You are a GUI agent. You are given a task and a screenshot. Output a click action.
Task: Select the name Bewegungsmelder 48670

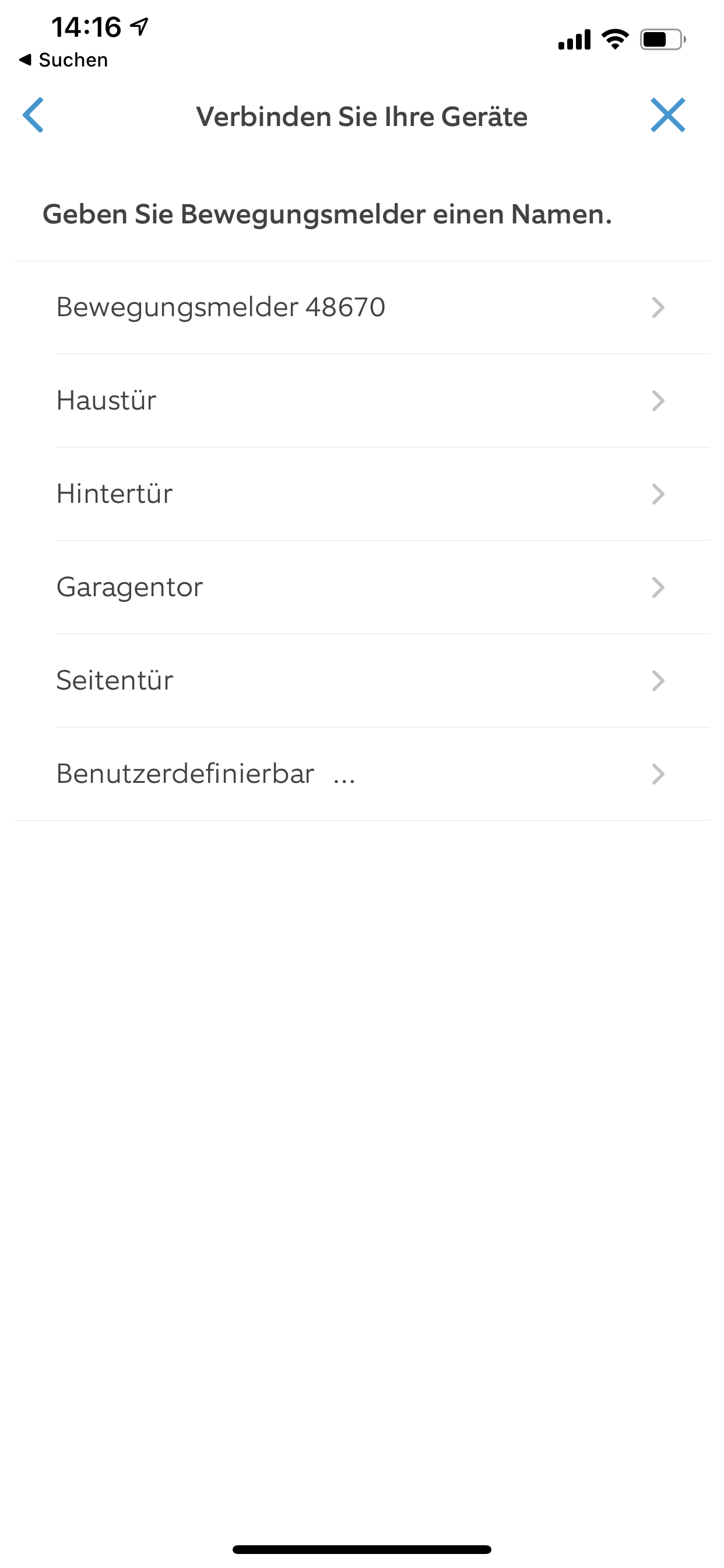pyautogui.click(x=361, y=307)
